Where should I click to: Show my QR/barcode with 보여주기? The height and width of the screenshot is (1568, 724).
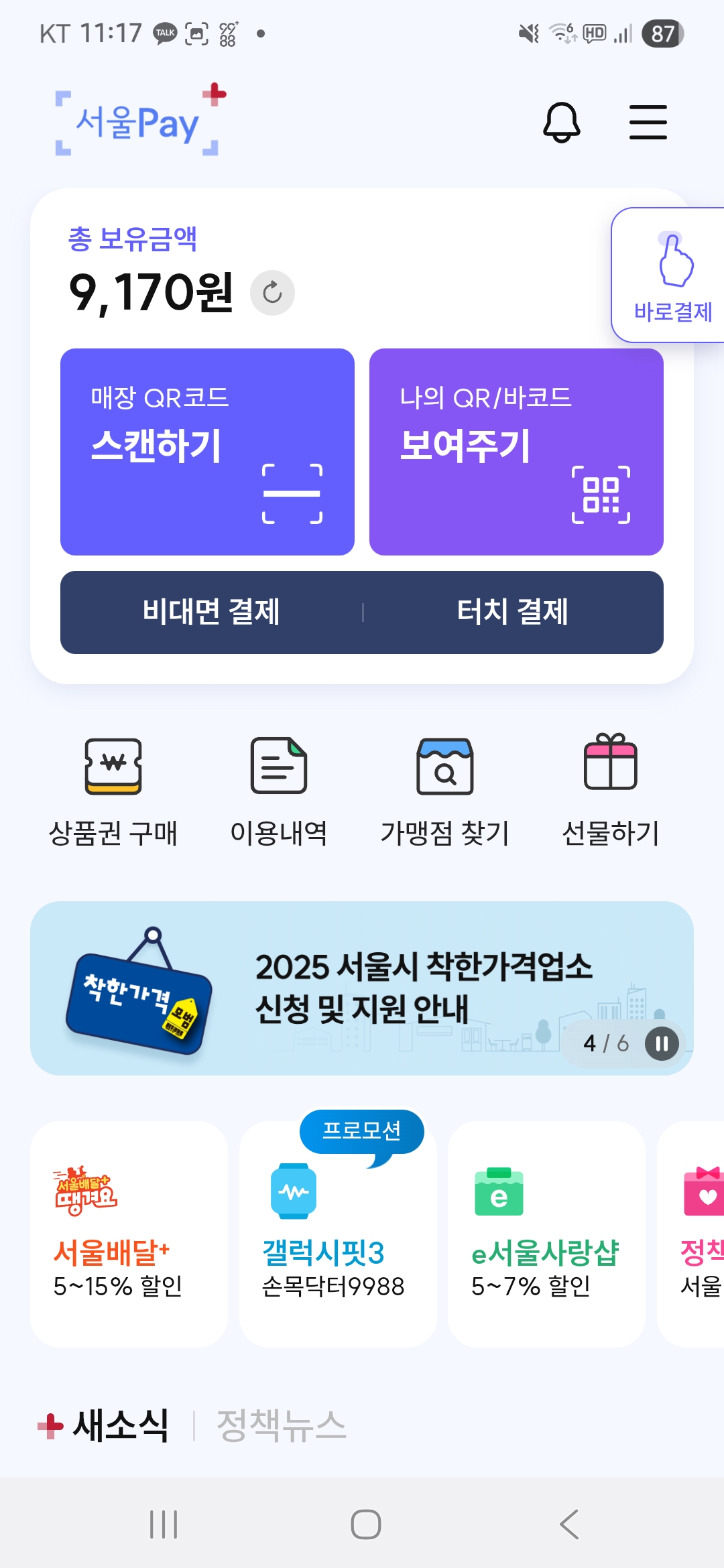(516, 449)
